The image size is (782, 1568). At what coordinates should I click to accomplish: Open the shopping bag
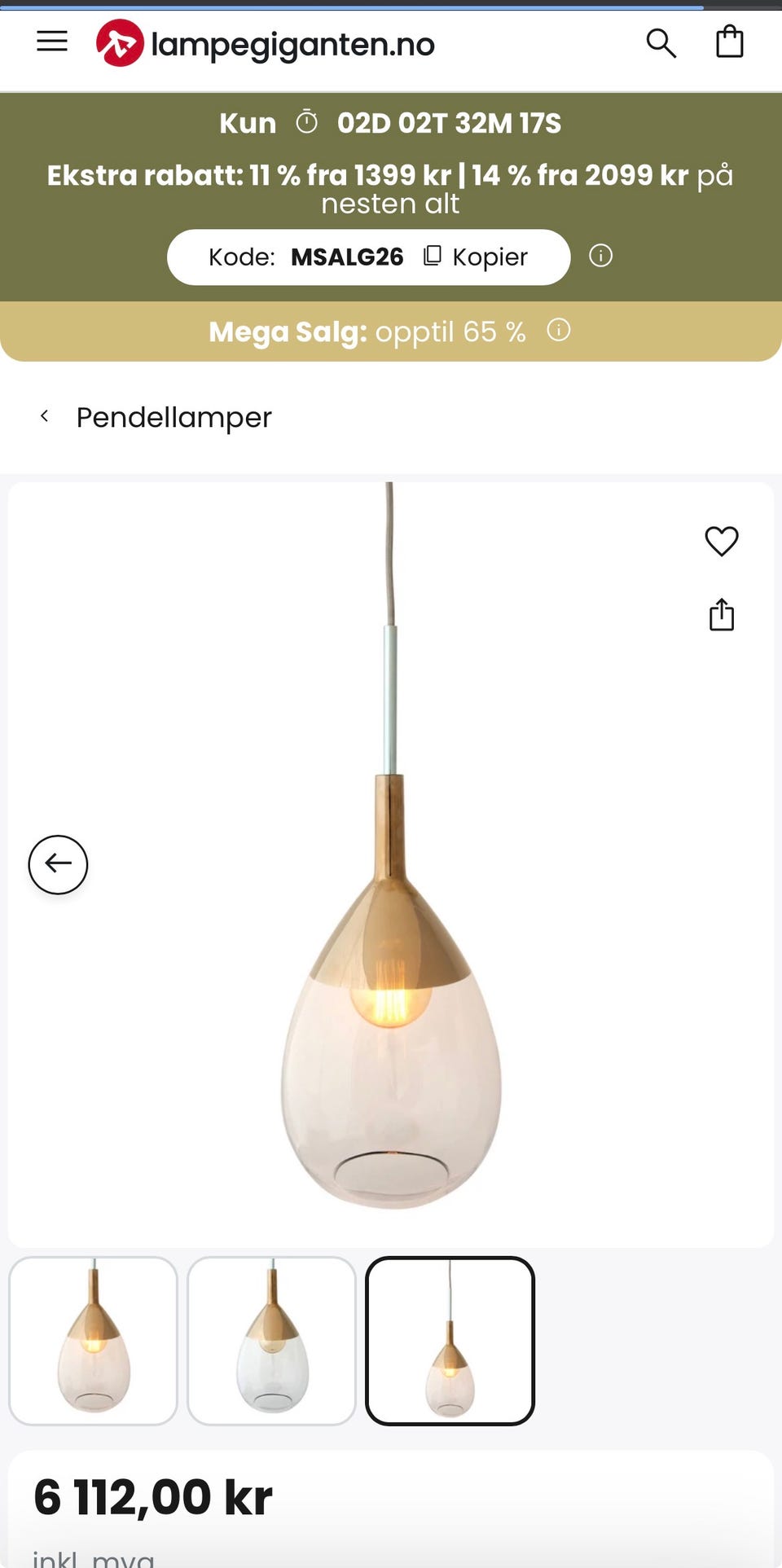pos(729,42)
